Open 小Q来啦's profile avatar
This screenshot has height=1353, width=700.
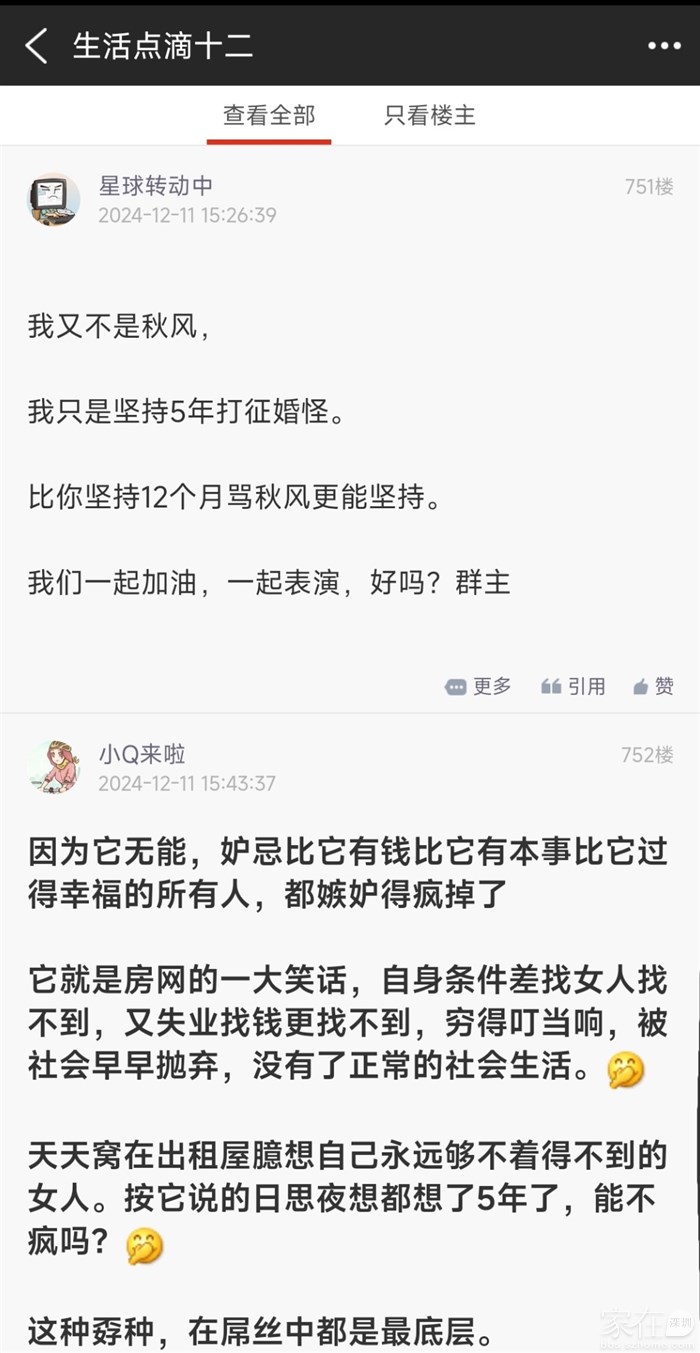pos(54,768)
